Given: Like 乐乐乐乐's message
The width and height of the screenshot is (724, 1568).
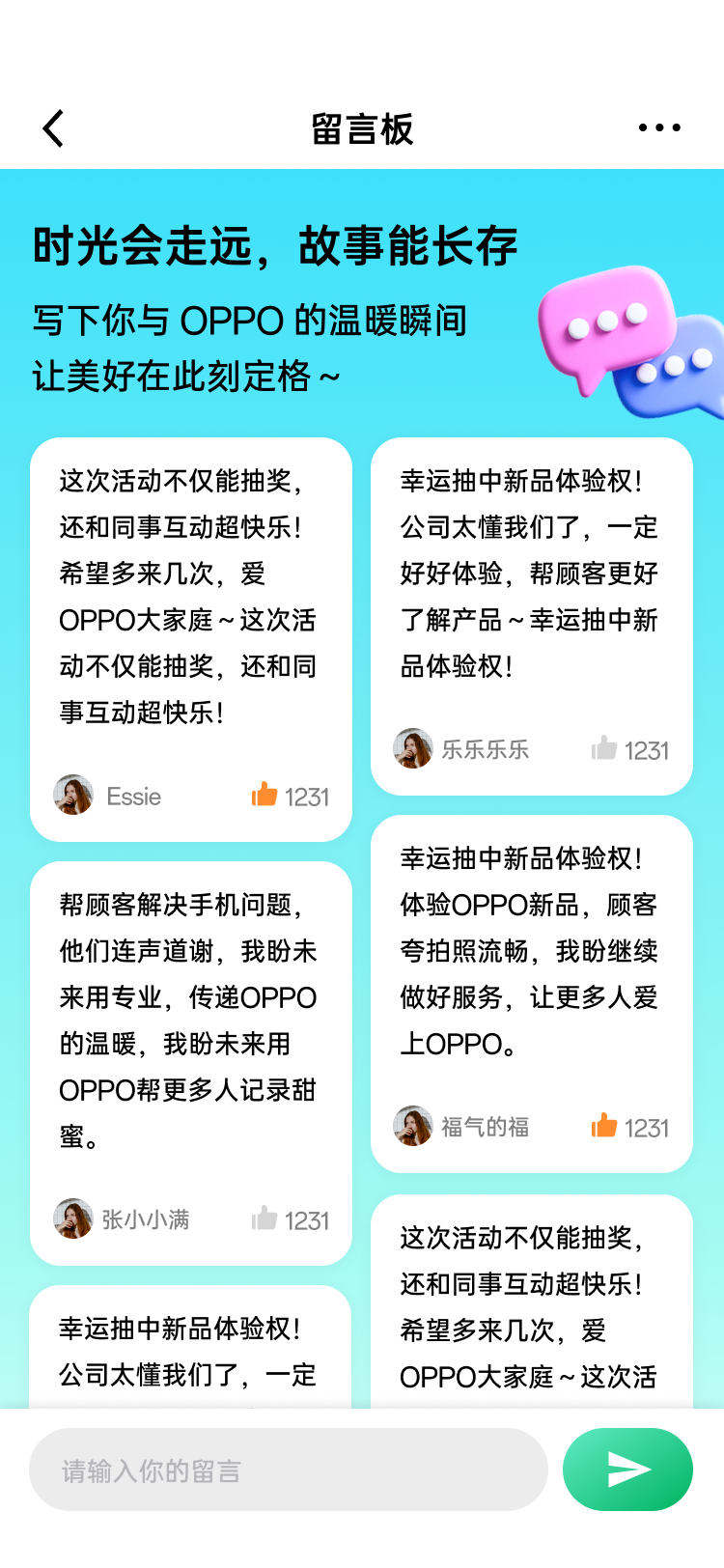Looking at the screenshot, I should click(604, 748).
